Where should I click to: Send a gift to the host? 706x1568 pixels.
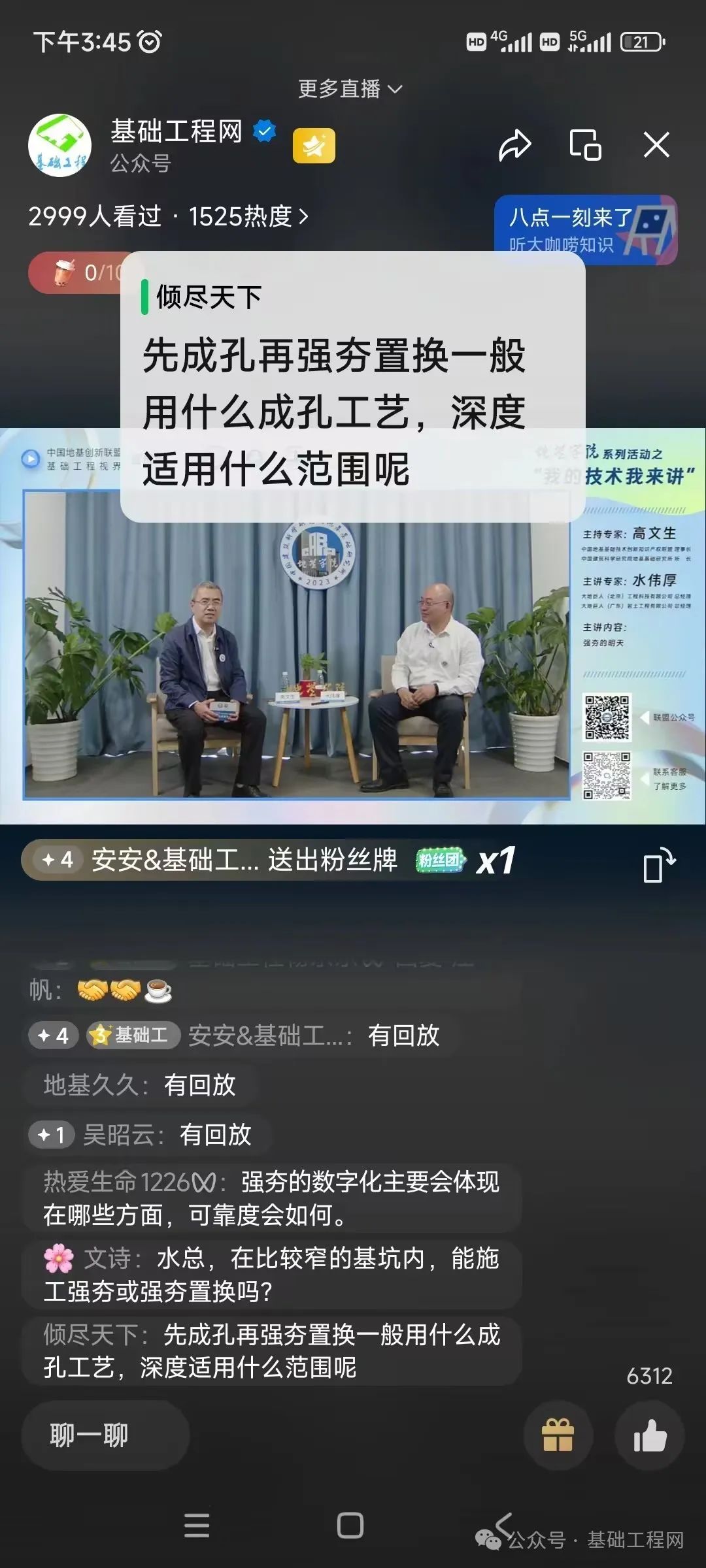tap(558, 1435)
